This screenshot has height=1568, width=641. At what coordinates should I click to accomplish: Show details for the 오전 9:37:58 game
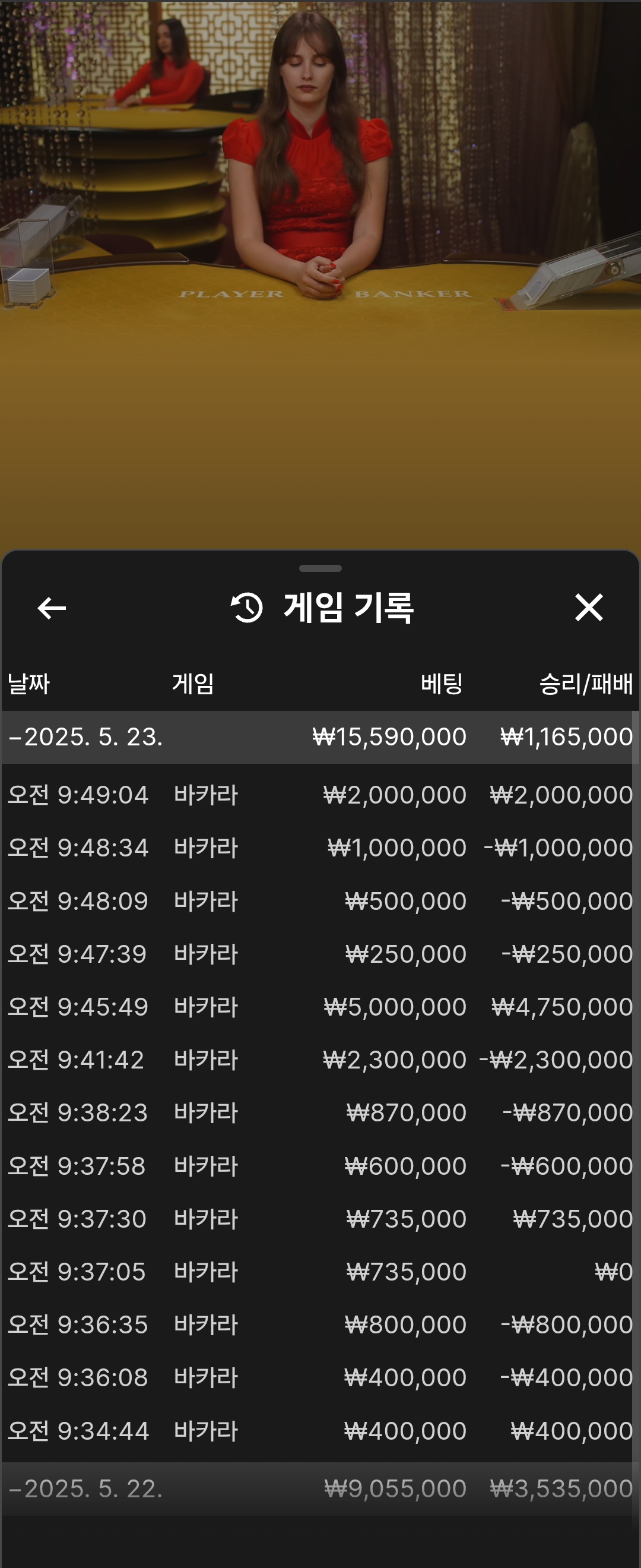pos(320,1166)
